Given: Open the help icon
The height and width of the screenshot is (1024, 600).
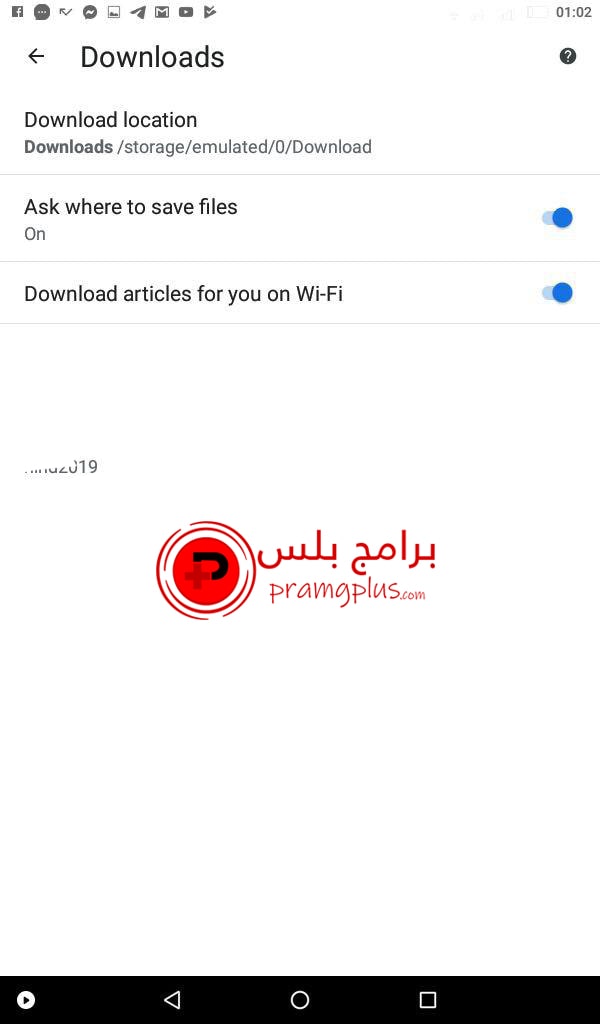Looking at the screenshot, I should (568, 56).
